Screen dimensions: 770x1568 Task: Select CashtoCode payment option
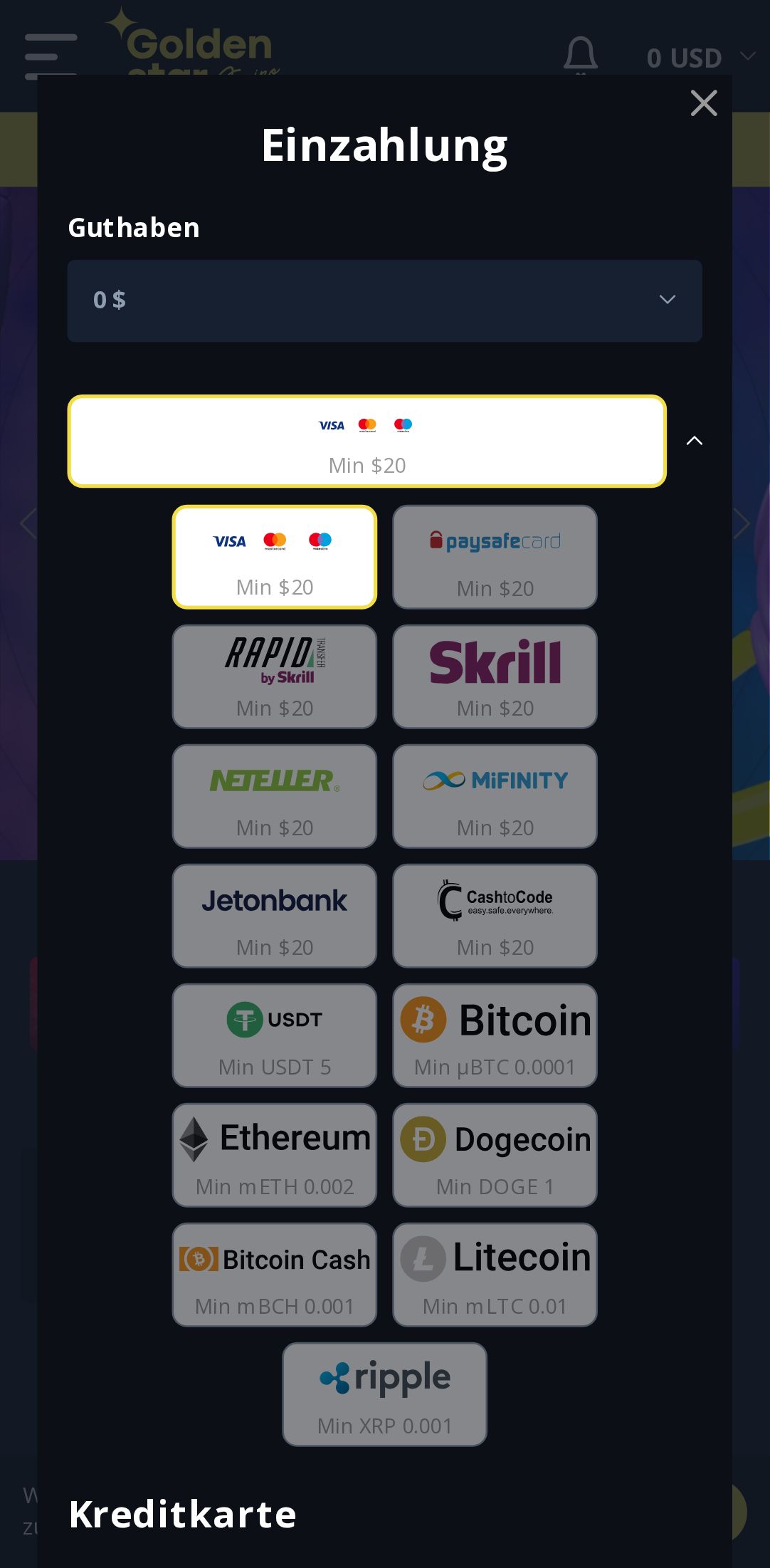click(495, 916)
